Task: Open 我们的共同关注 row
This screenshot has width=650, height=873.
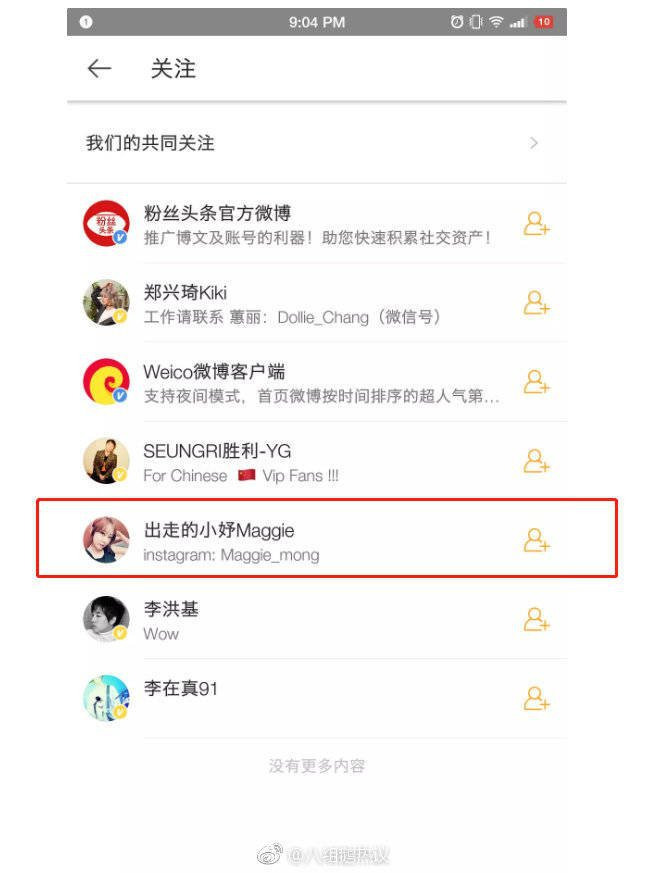Action: pyautogui.click(x=315, y=143)
